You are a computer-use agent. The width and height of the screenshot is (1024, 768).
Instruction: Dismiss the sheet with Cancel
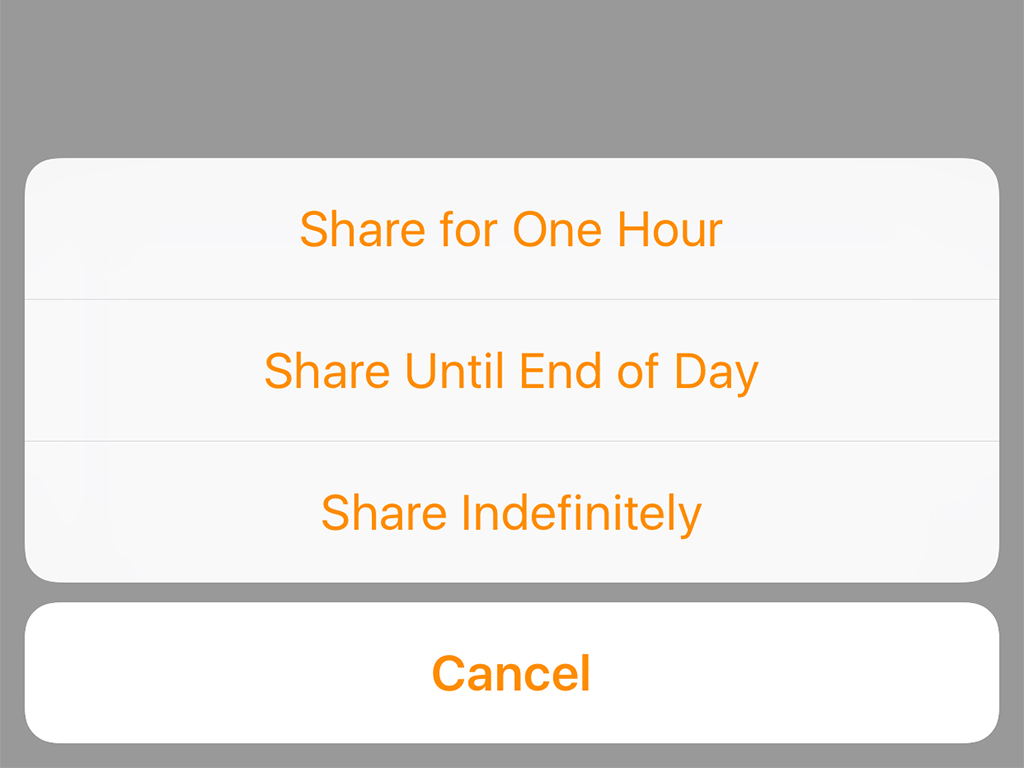click(511, 673)
